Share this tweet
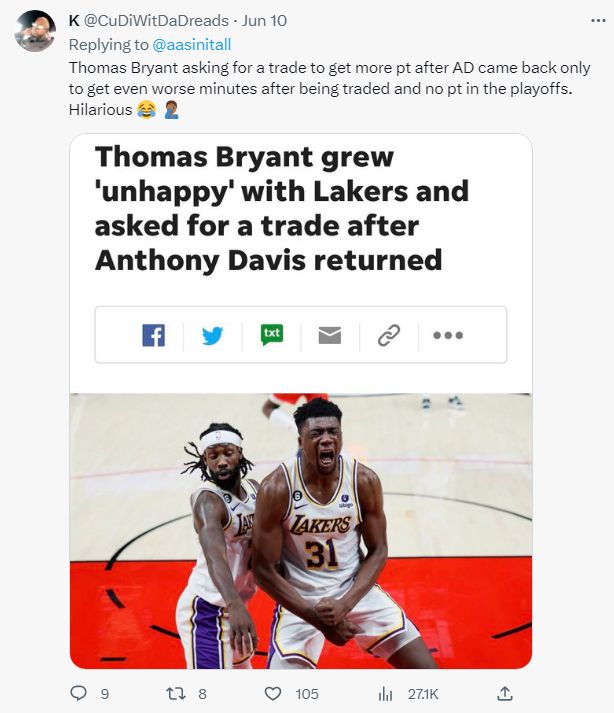This screenshot has width=614, height=713. point(505,693)
